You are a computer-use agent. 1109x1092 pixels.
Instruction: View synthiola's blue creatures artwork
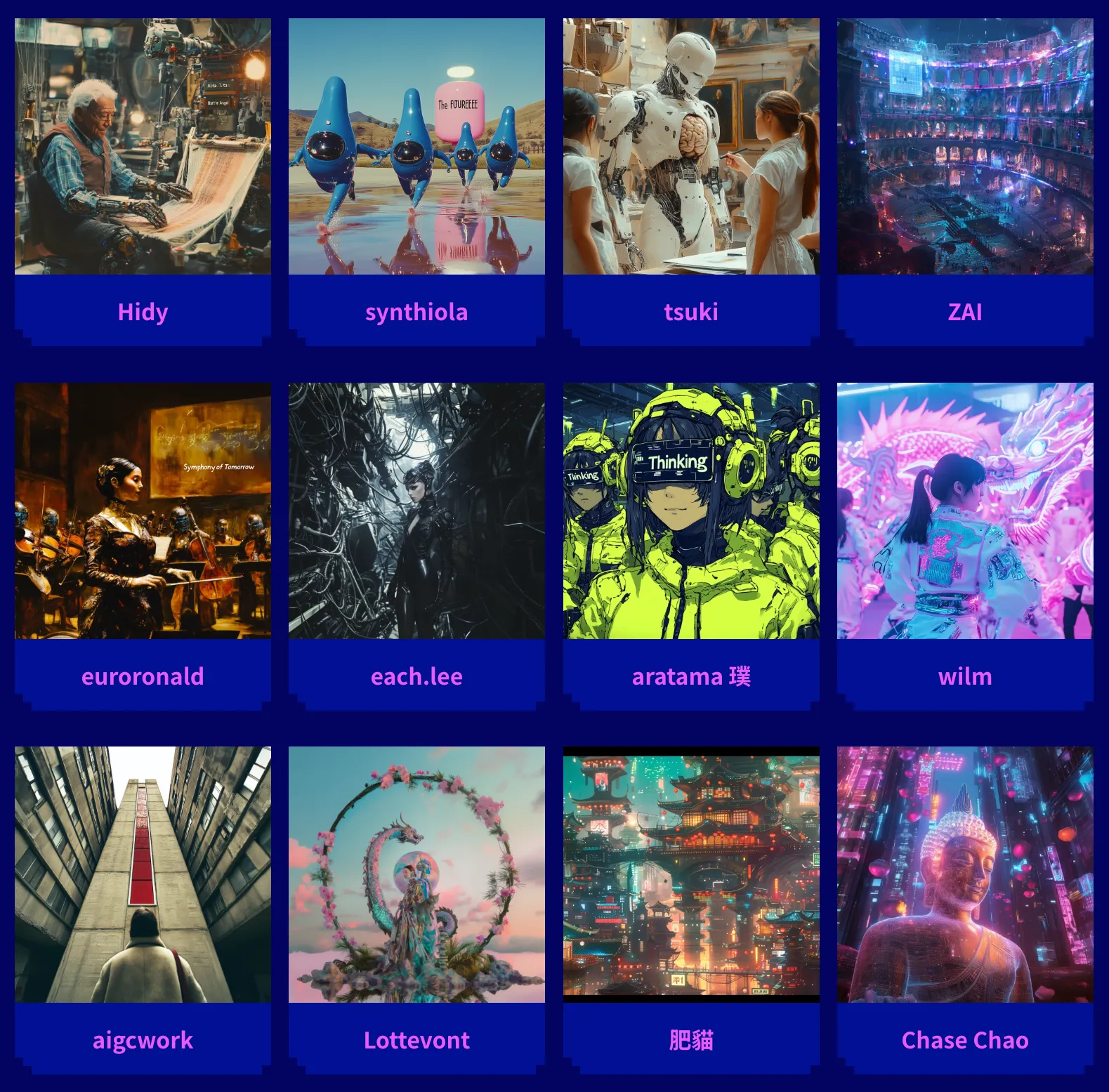pos(416,147)
